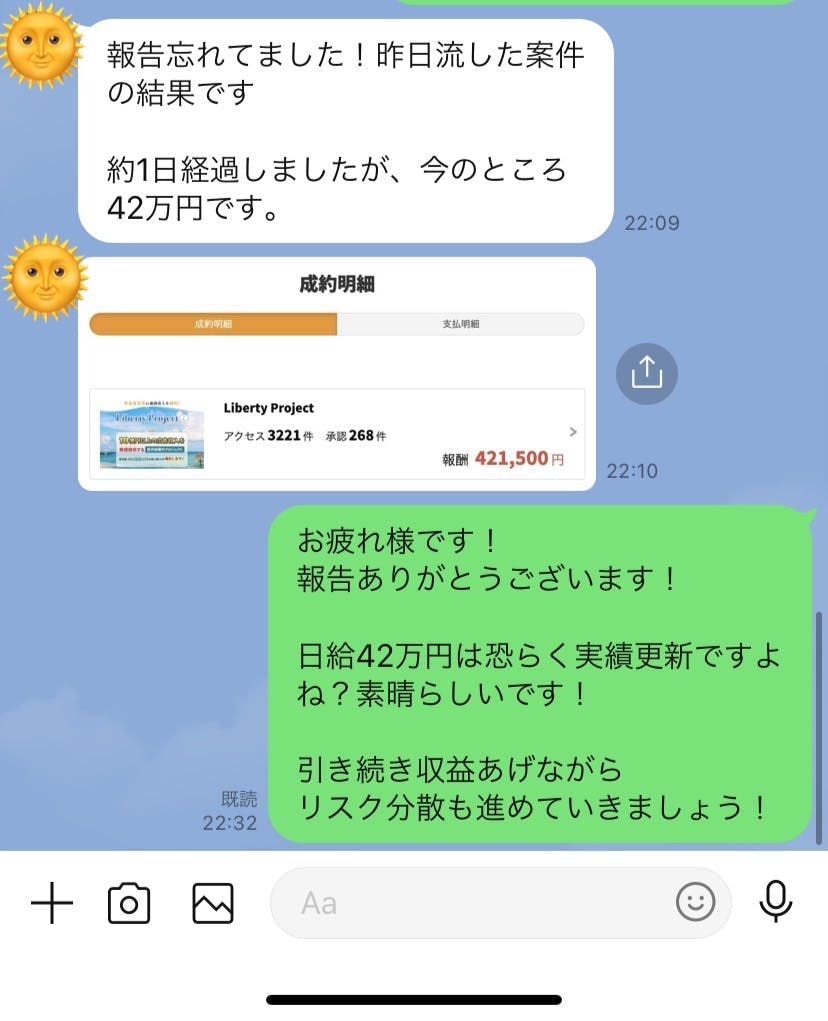Open the camera to take a photo

tap(129, 904)
